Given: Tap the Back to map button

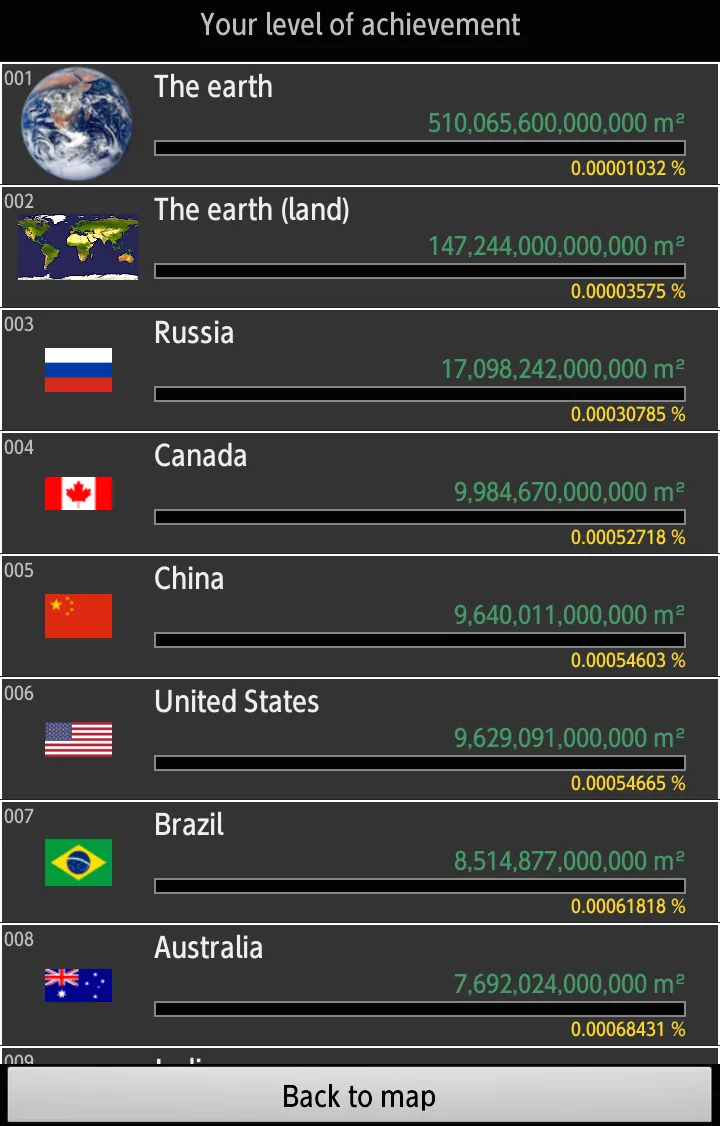Looking at the screenshot, I should tap(359, 1096).
